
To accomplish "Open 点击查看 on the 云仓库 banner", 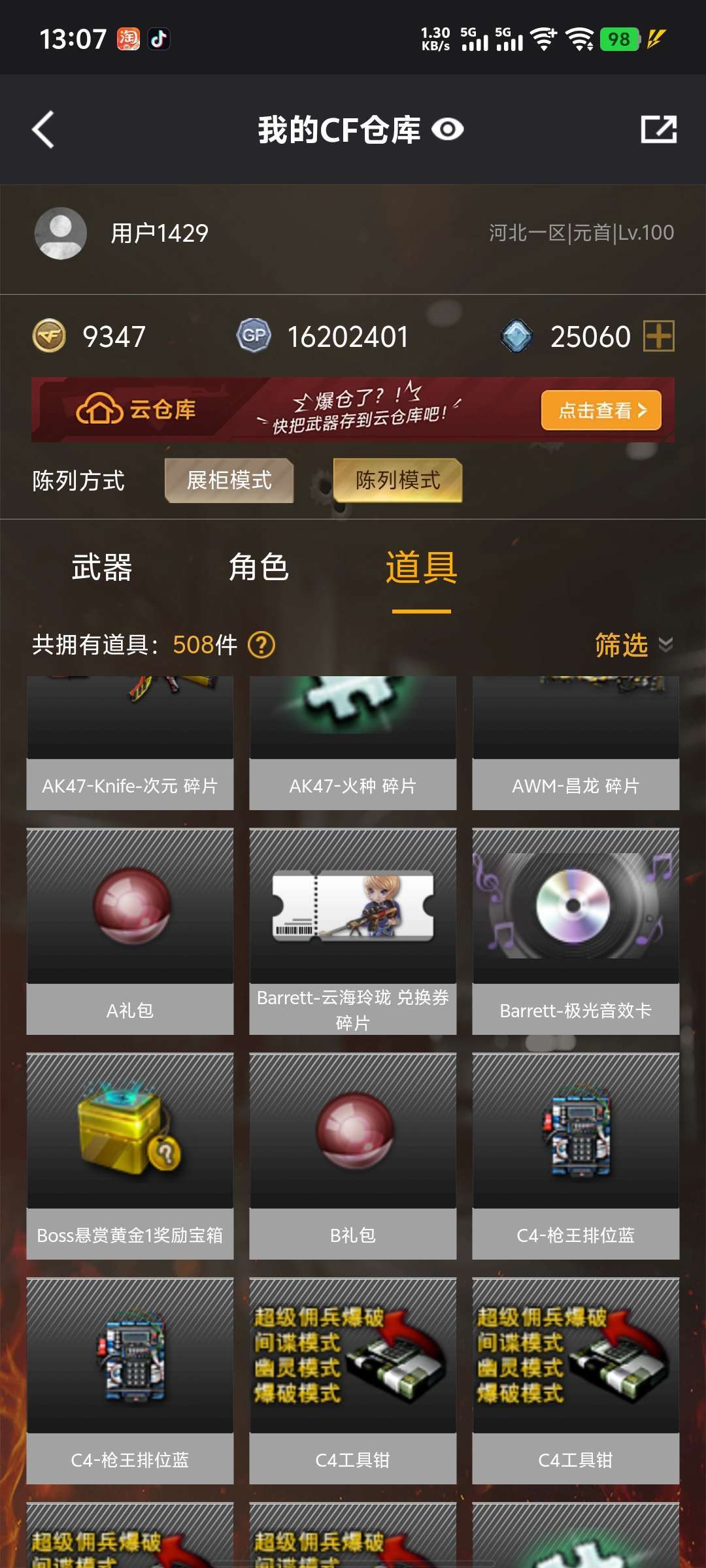I will tap(601, 410).
